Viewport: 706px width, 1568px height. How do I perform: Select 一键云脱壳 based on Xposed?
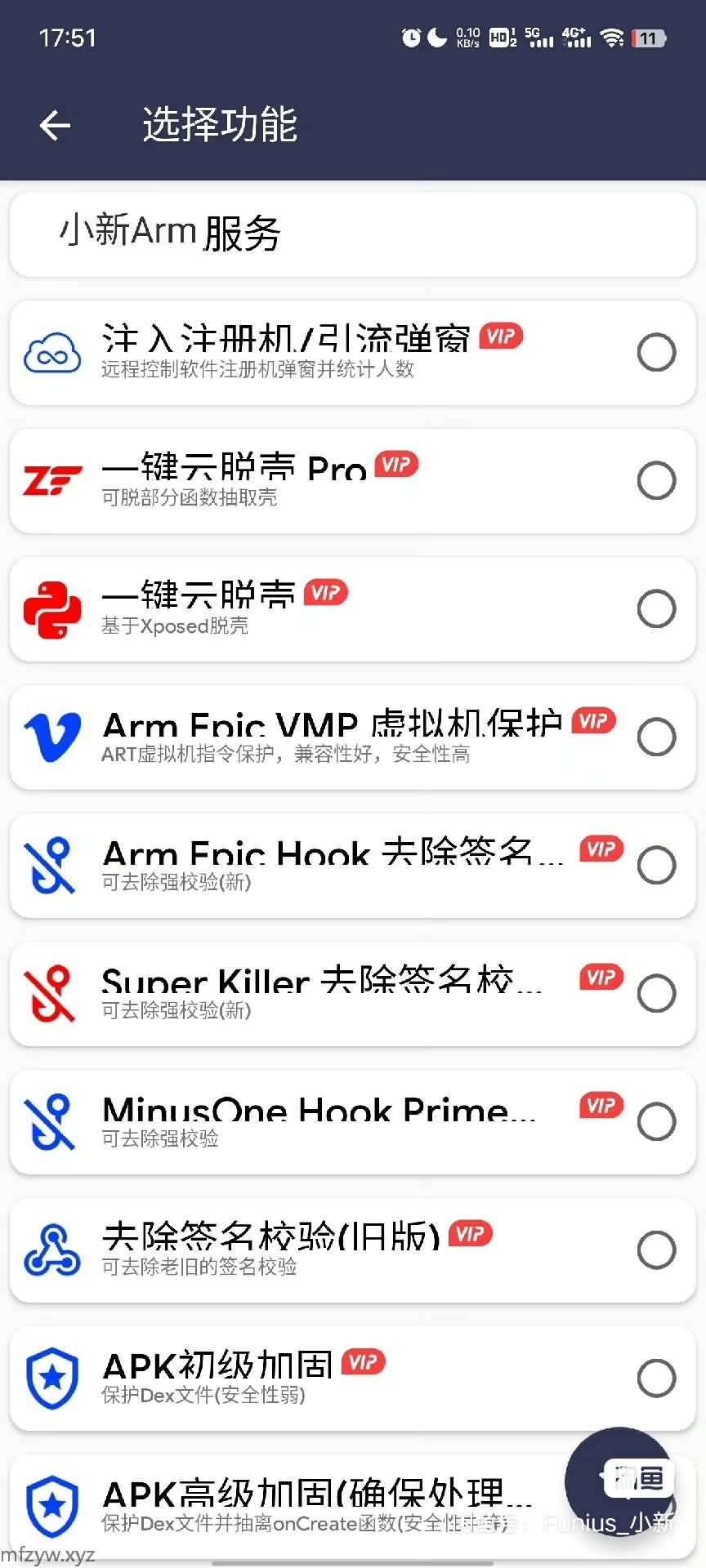[x=656, y=609]
